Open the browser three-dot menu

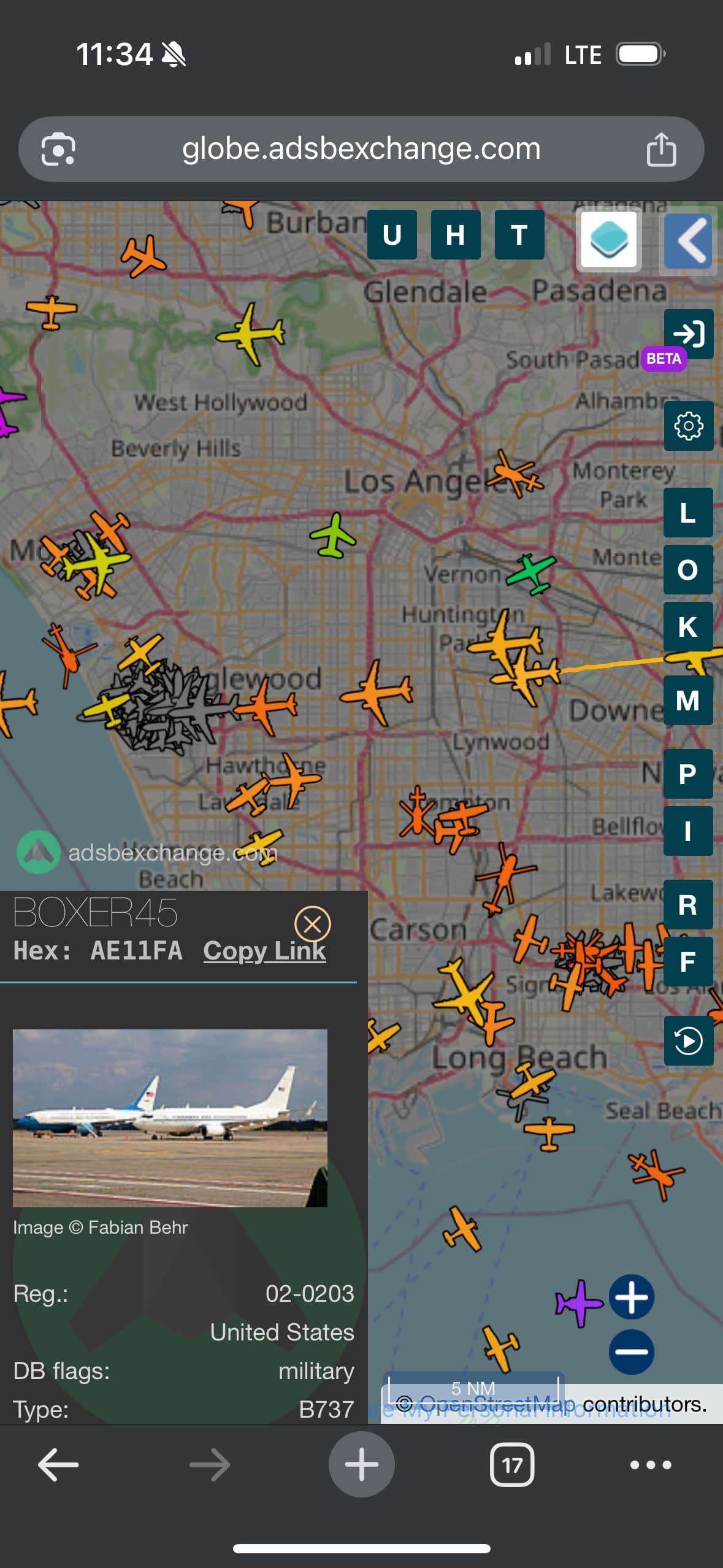650,1465
